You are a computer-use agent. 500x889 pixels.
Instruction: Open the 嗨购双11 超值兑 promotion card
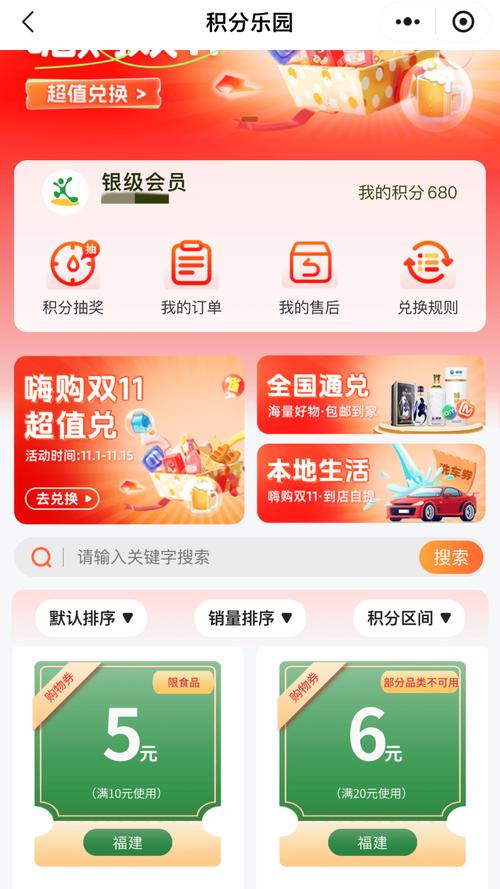tap(129, 440)
